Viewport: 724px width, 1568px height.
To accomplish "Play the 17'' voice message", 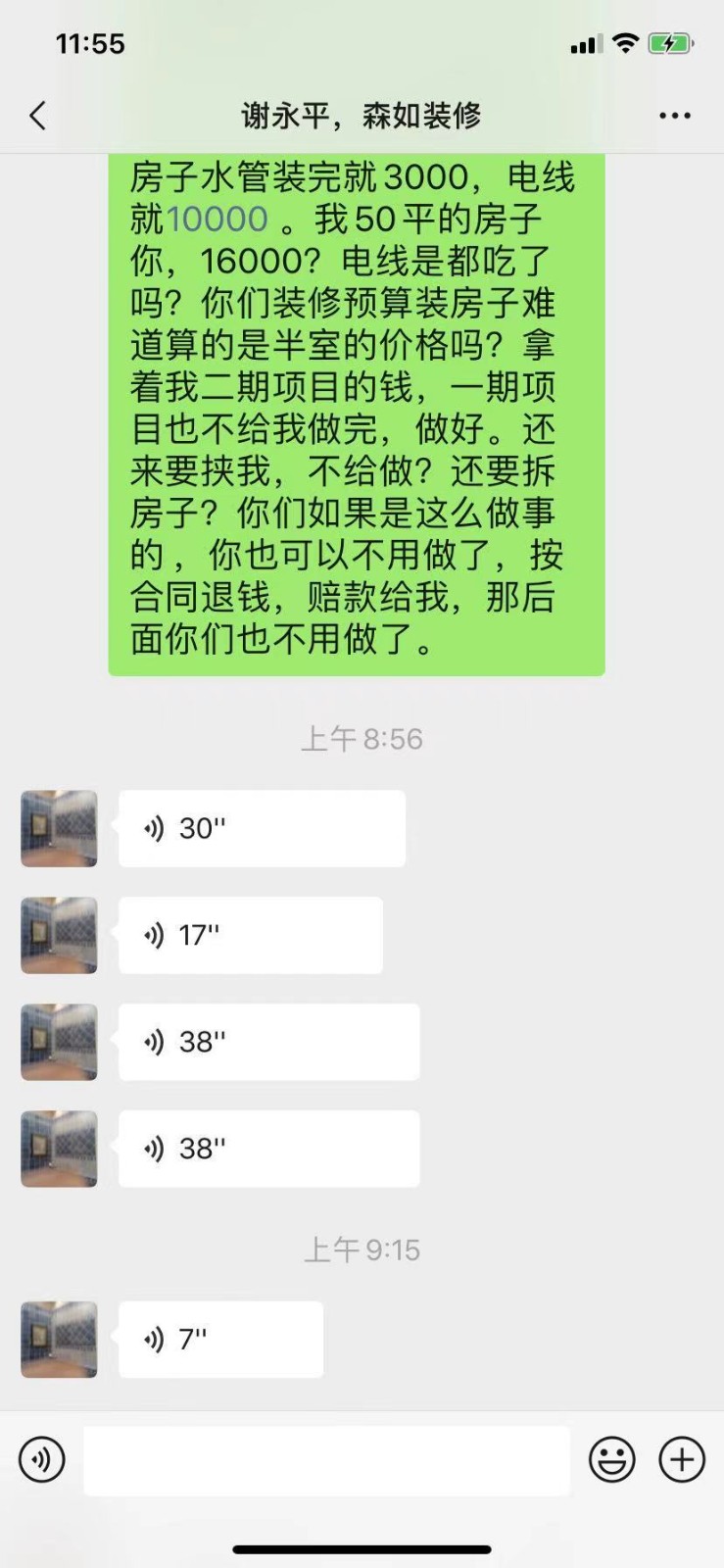I will point(250,936).
